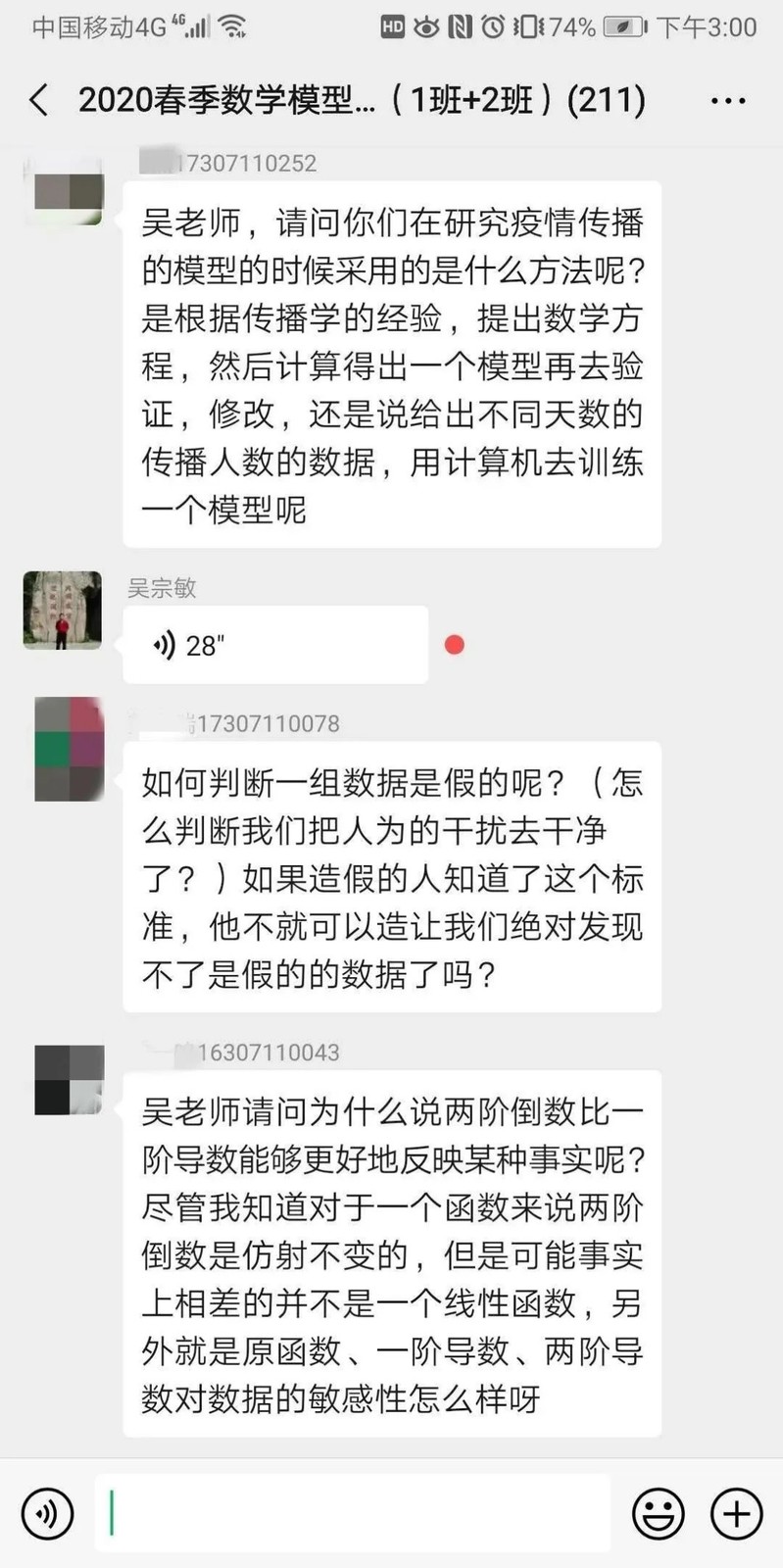Focus the message text field
783x1568 pixels.
pyautogui.click(x=353, y=1513)
